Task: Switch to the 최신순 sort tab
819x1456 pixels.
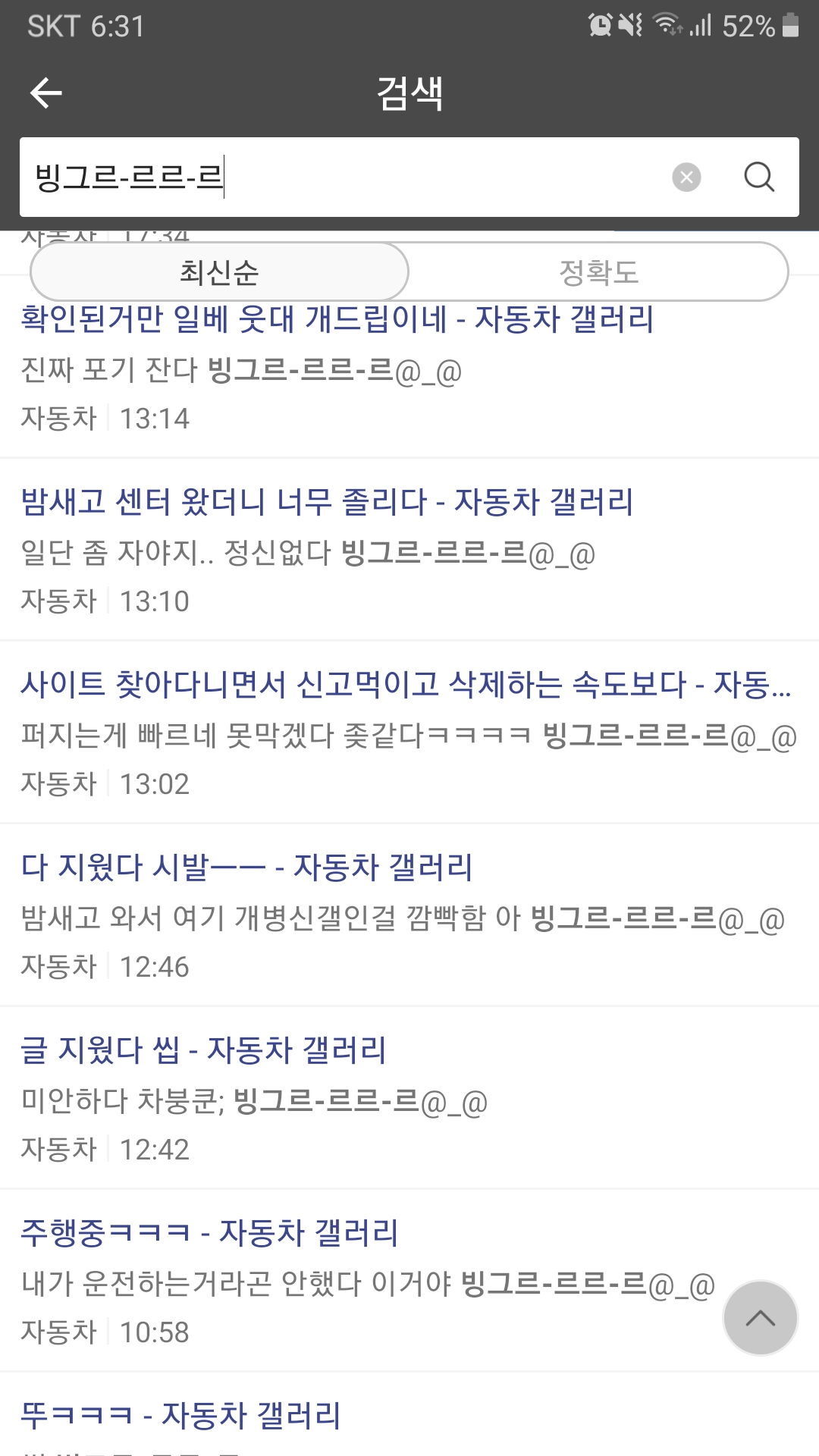Action: [220, 272]
